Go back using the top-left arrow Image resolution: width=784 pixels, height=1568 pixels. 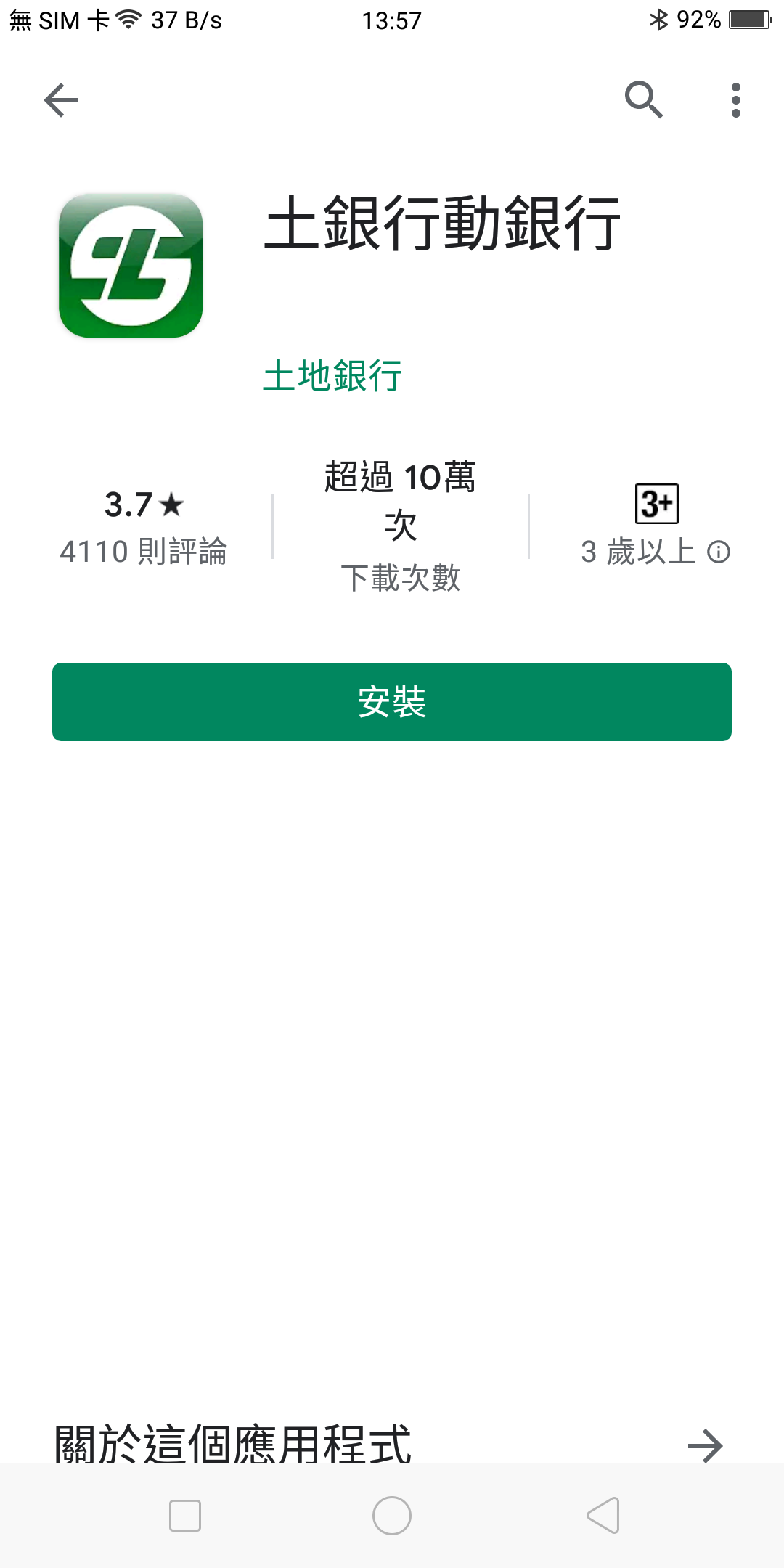click(x=61, y=100)
